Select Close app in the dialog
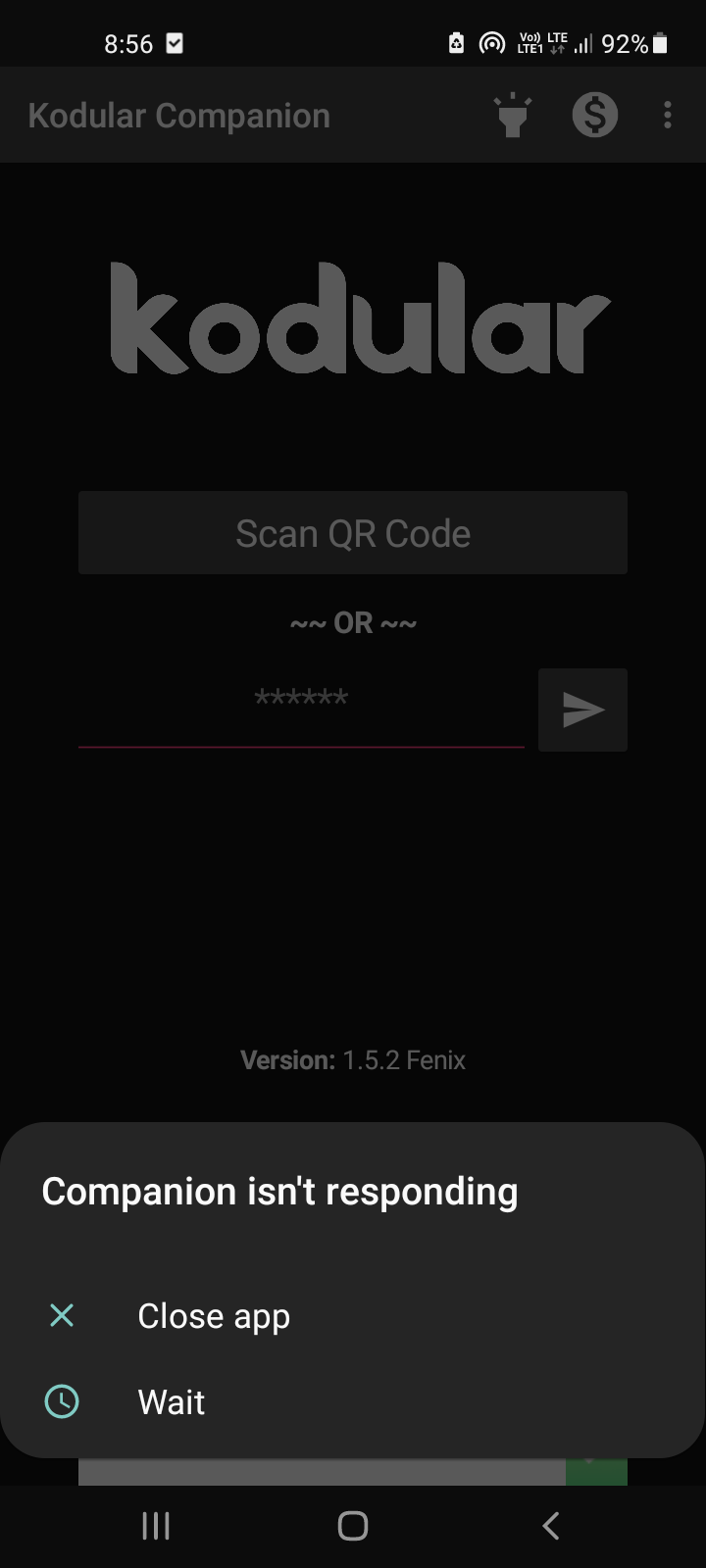The width and height of the screenshot is (706, 1568). [214, 1316]
